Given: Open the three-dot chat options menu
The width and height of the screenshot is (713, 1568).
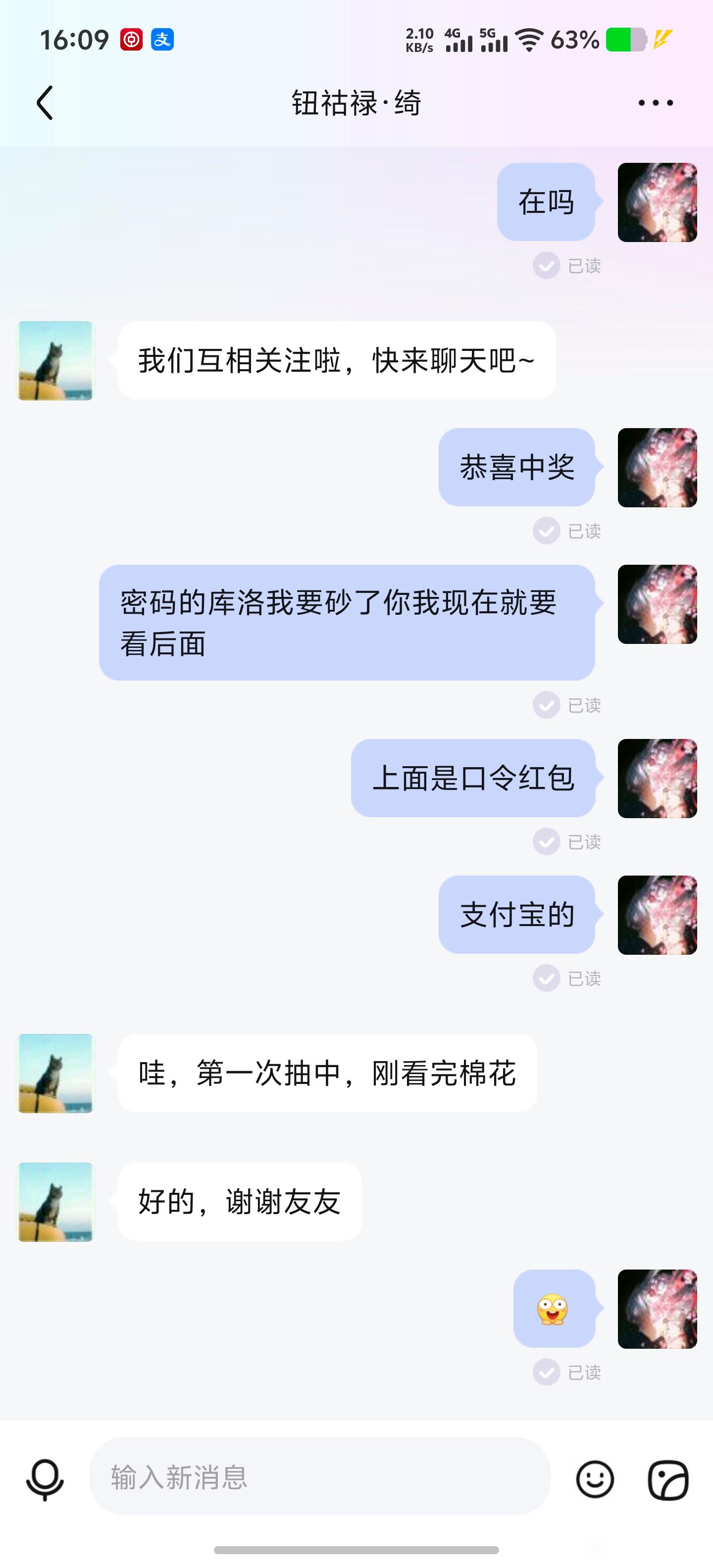Looking at the screenshot, I should pos(655,103).
